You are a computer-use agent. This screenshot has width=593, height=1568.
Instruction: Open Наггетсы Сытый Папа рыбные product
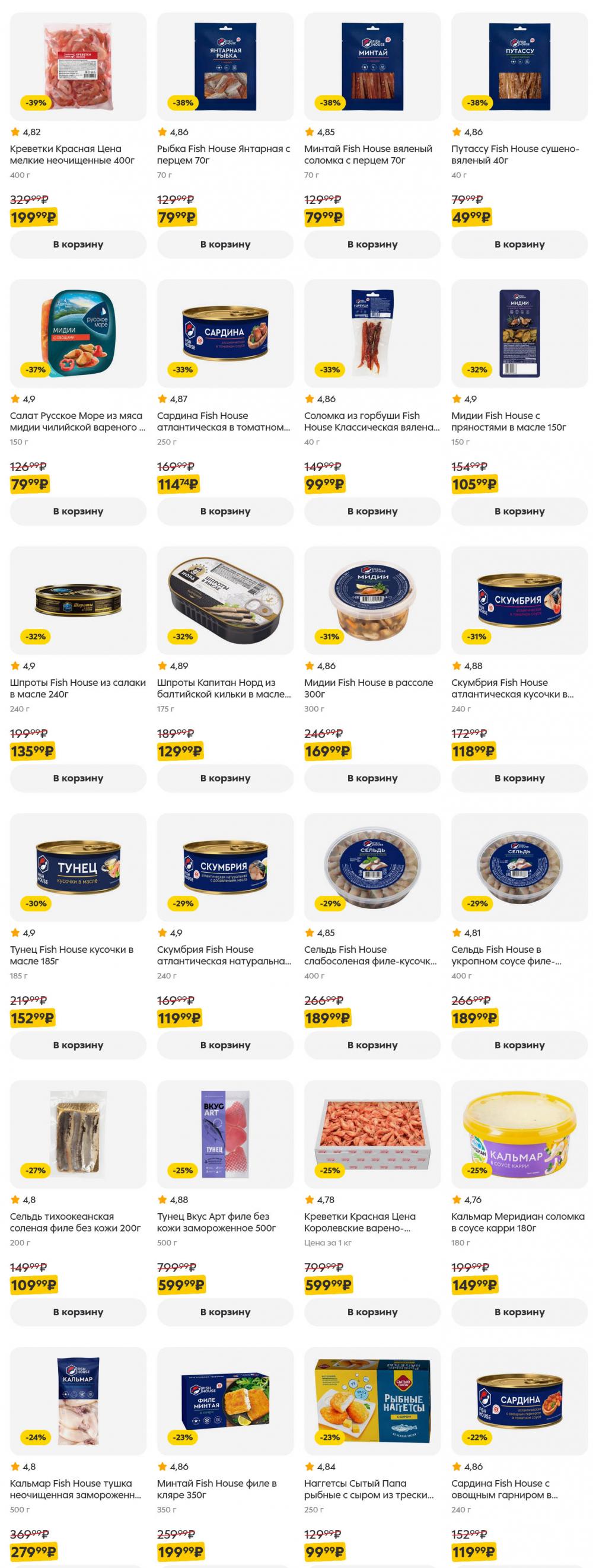[x=372, y=1401]
